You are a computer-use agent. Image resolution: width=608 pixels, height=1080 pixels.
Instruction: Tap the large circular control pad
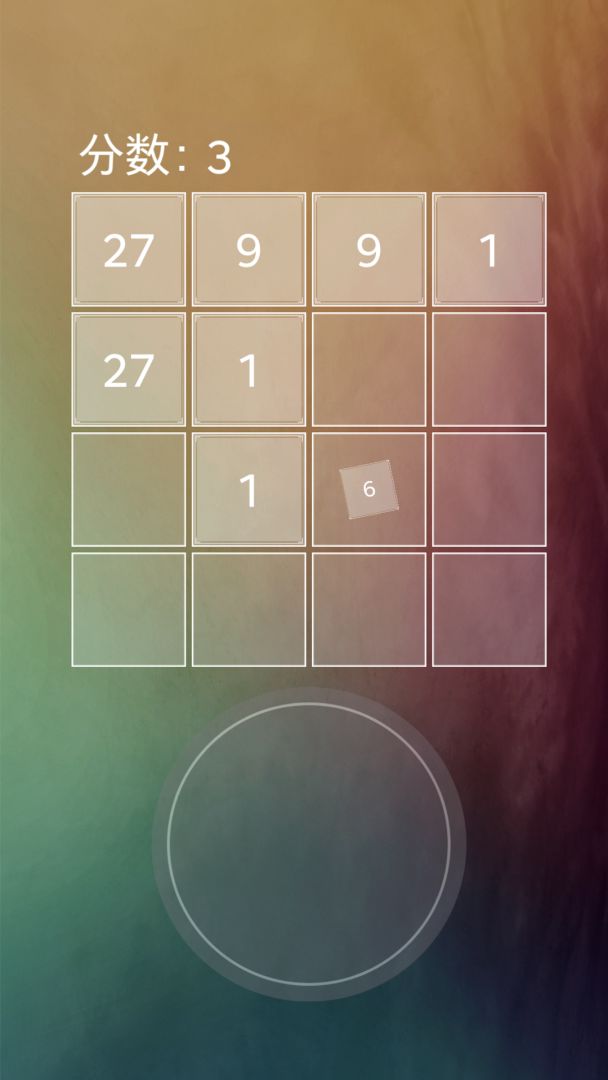tap(308, 843)
